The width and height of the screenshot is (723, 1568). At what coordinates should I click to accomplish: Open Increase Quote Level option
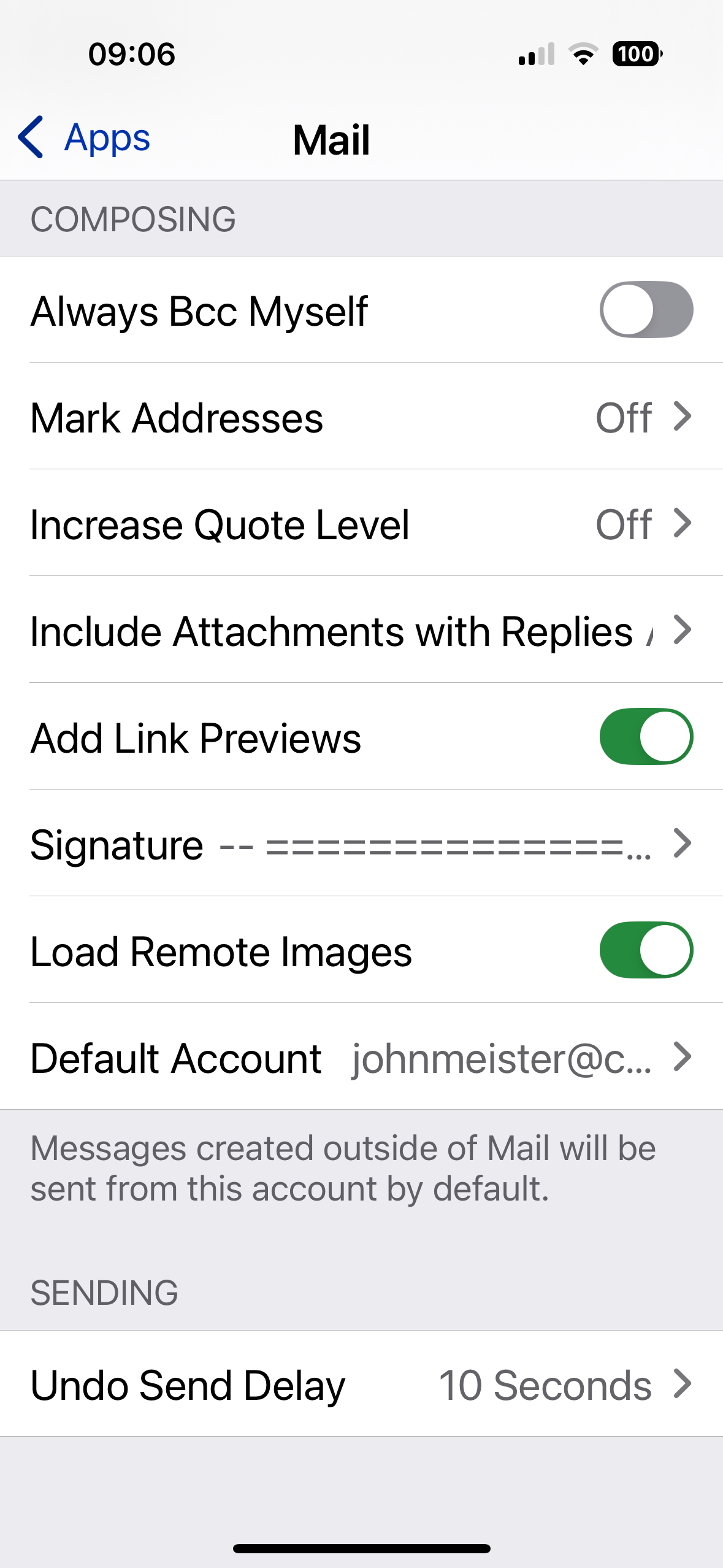click(x=361, y=524)
